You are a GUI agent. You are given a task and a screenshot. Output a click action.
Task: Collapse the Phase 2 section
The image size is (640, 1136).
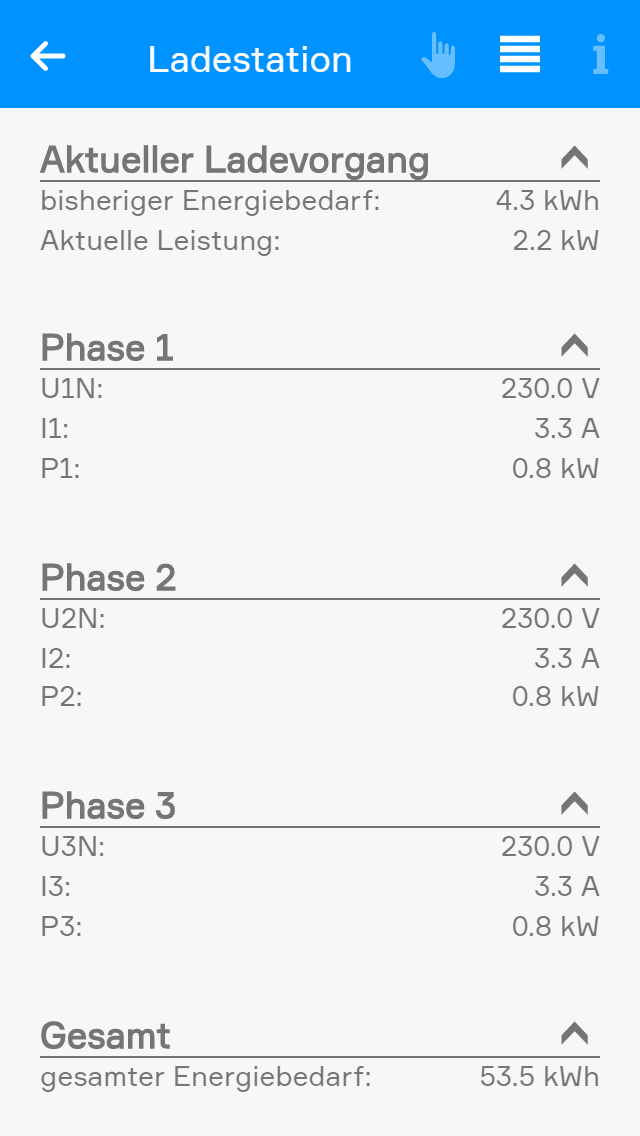coord(574,576)
